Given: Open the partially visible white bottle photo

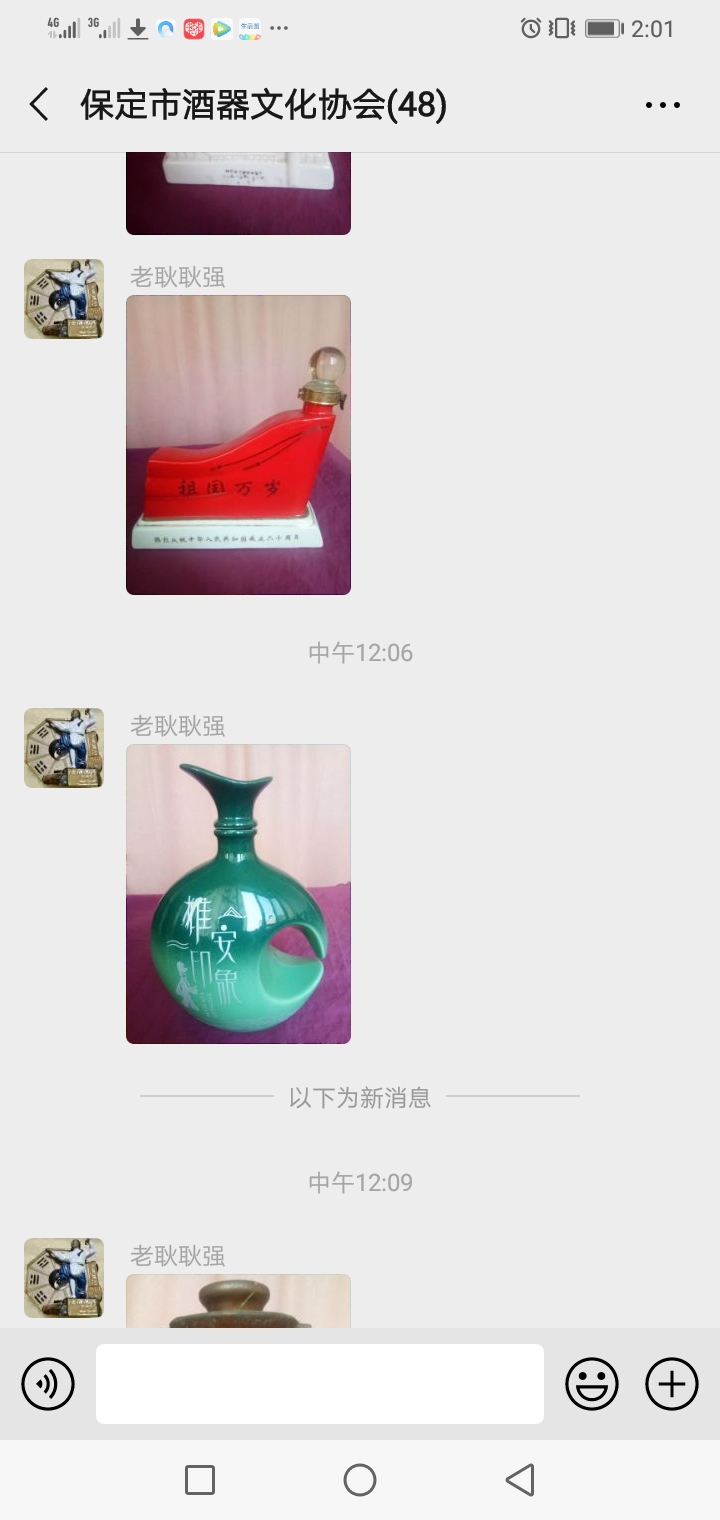Looking at the screenshot, I should (x=238, y=193).
